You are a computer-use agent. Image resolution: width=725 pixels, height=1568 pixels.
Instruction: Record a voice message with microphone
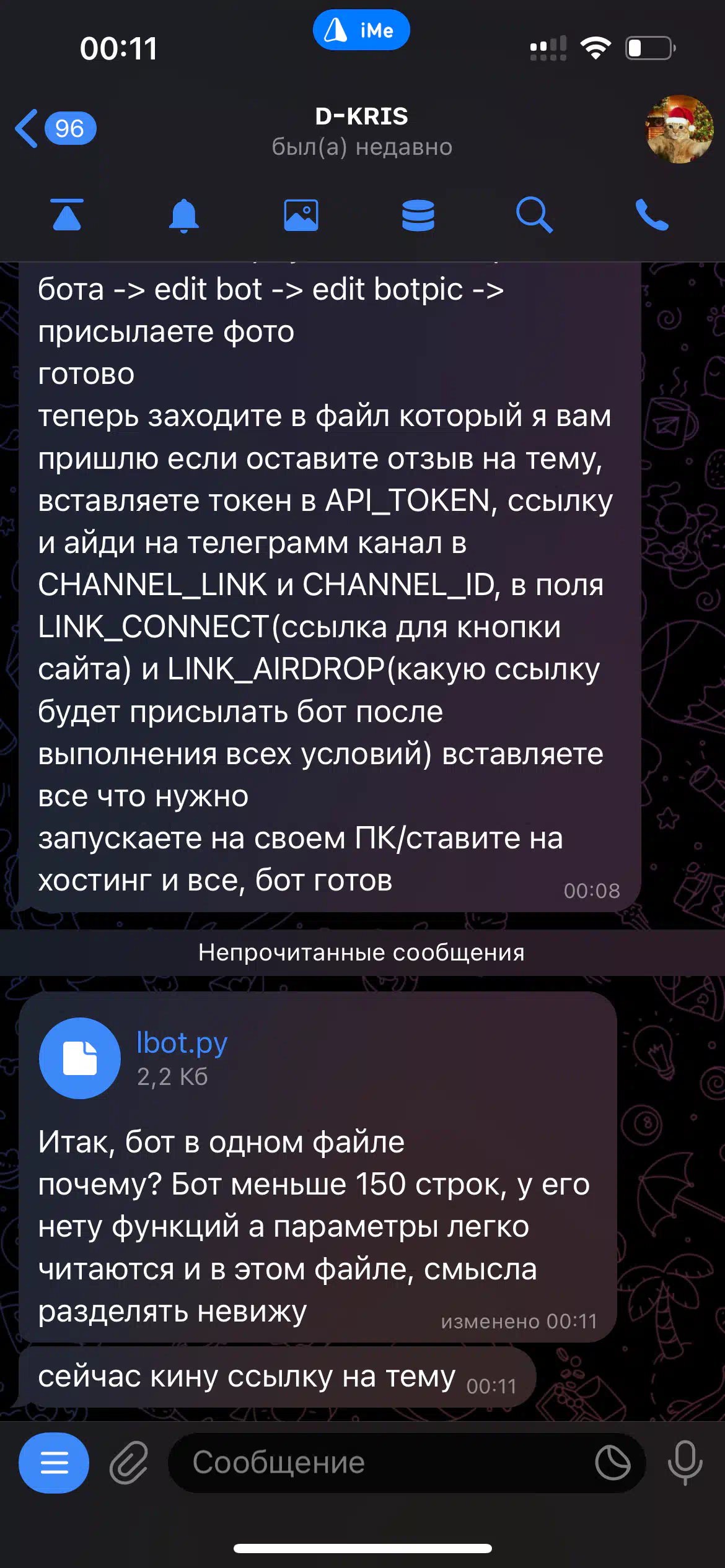[685, 1463]
